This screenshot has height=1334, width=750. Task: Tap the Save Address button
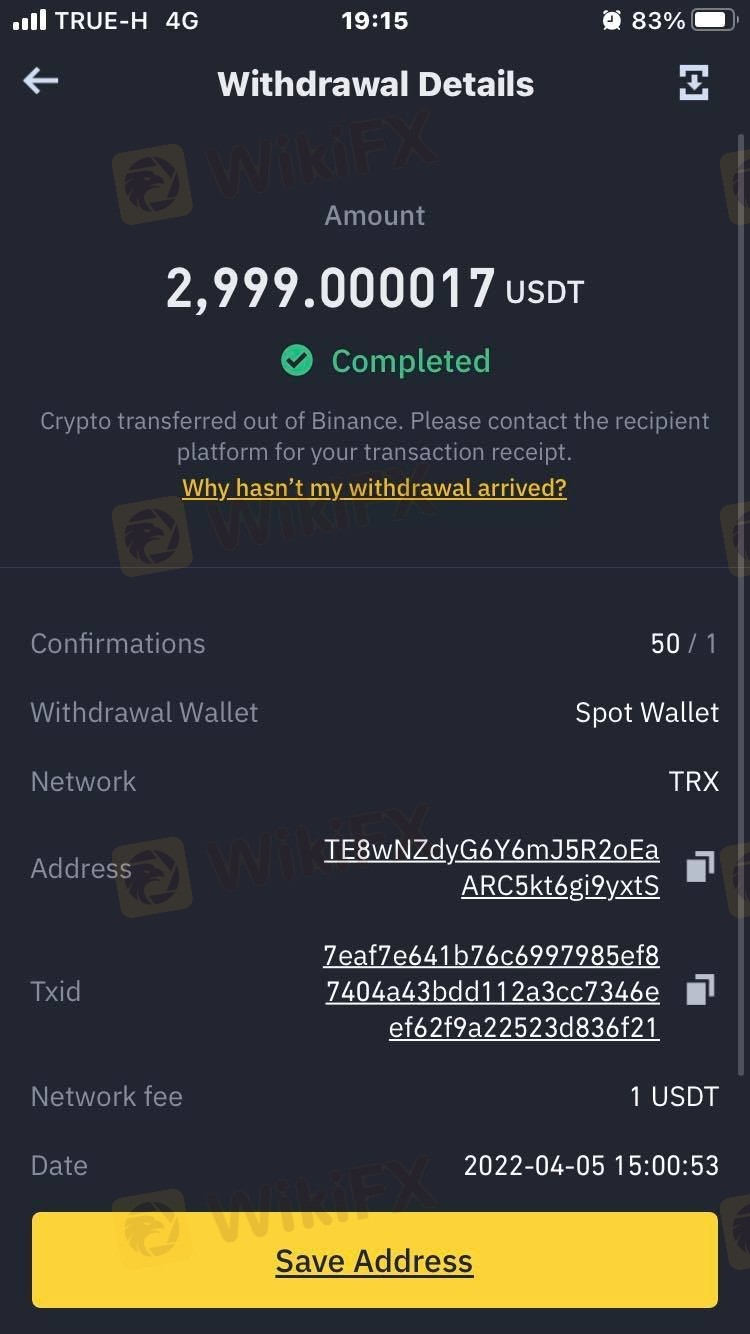(375, 1260)
